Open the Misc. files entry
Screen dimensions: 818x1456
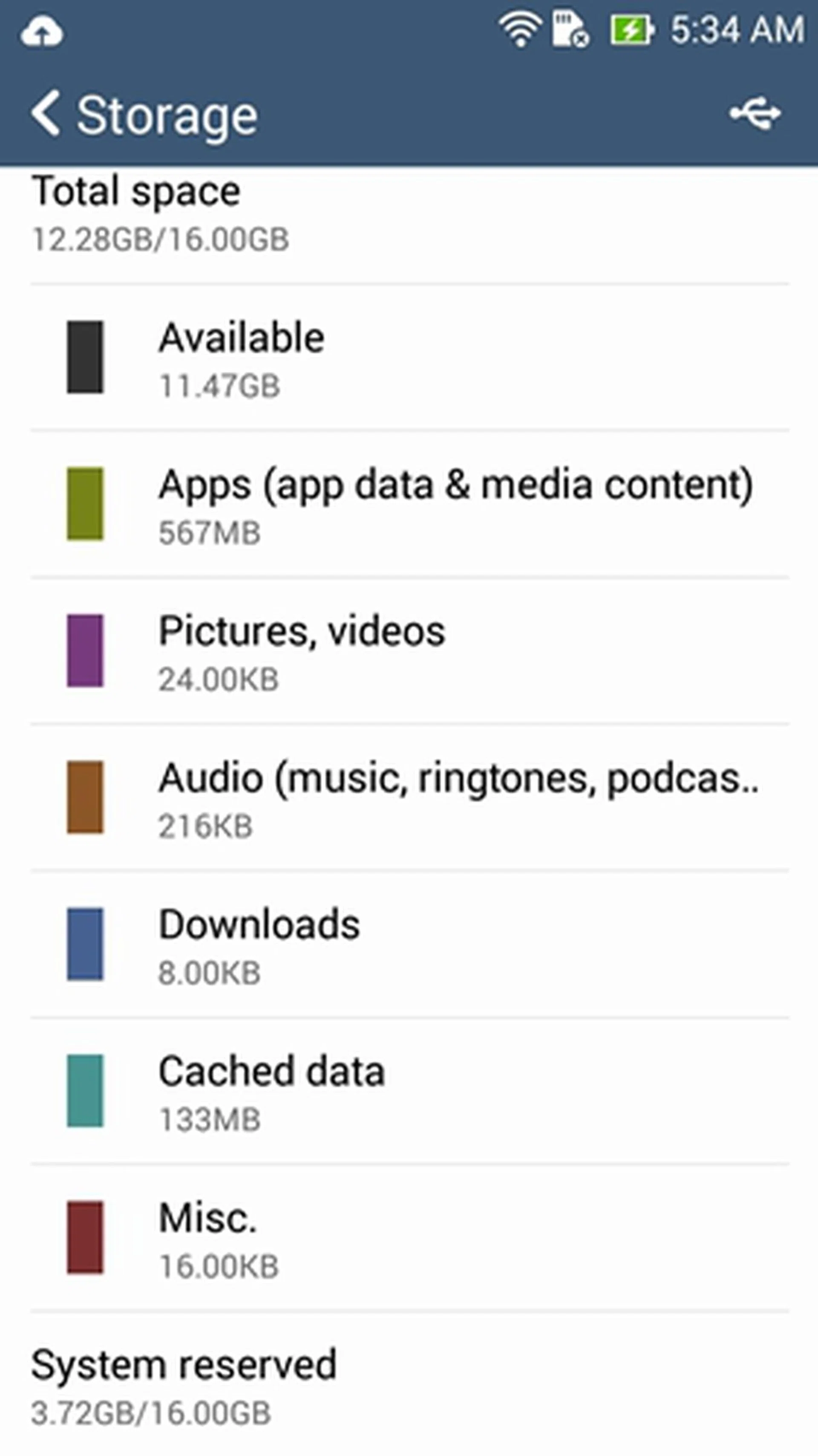pyautogui.click(x=409, y=1238)
